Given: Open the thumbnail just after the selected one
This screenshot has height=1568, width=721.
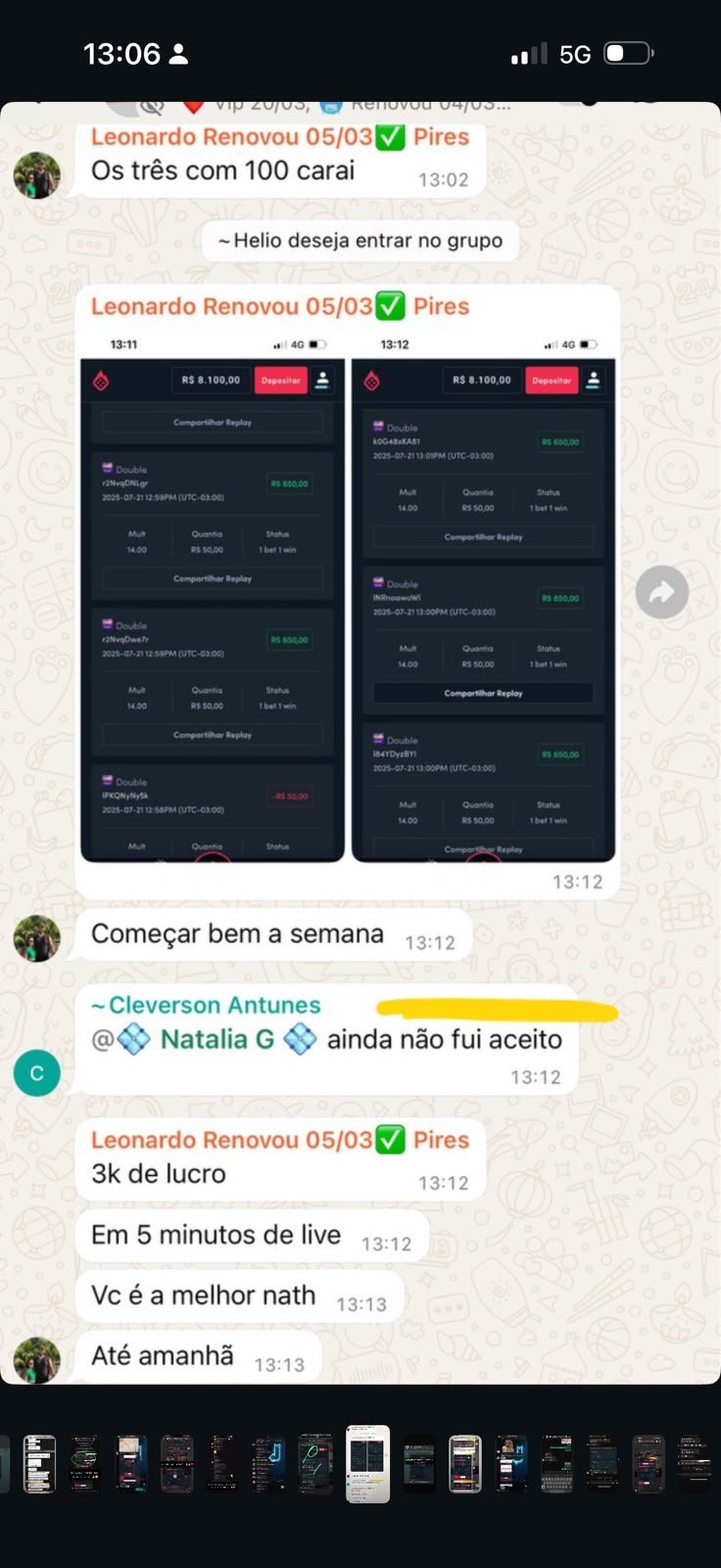Looking at the screenshot, I should click(419, 1464).
